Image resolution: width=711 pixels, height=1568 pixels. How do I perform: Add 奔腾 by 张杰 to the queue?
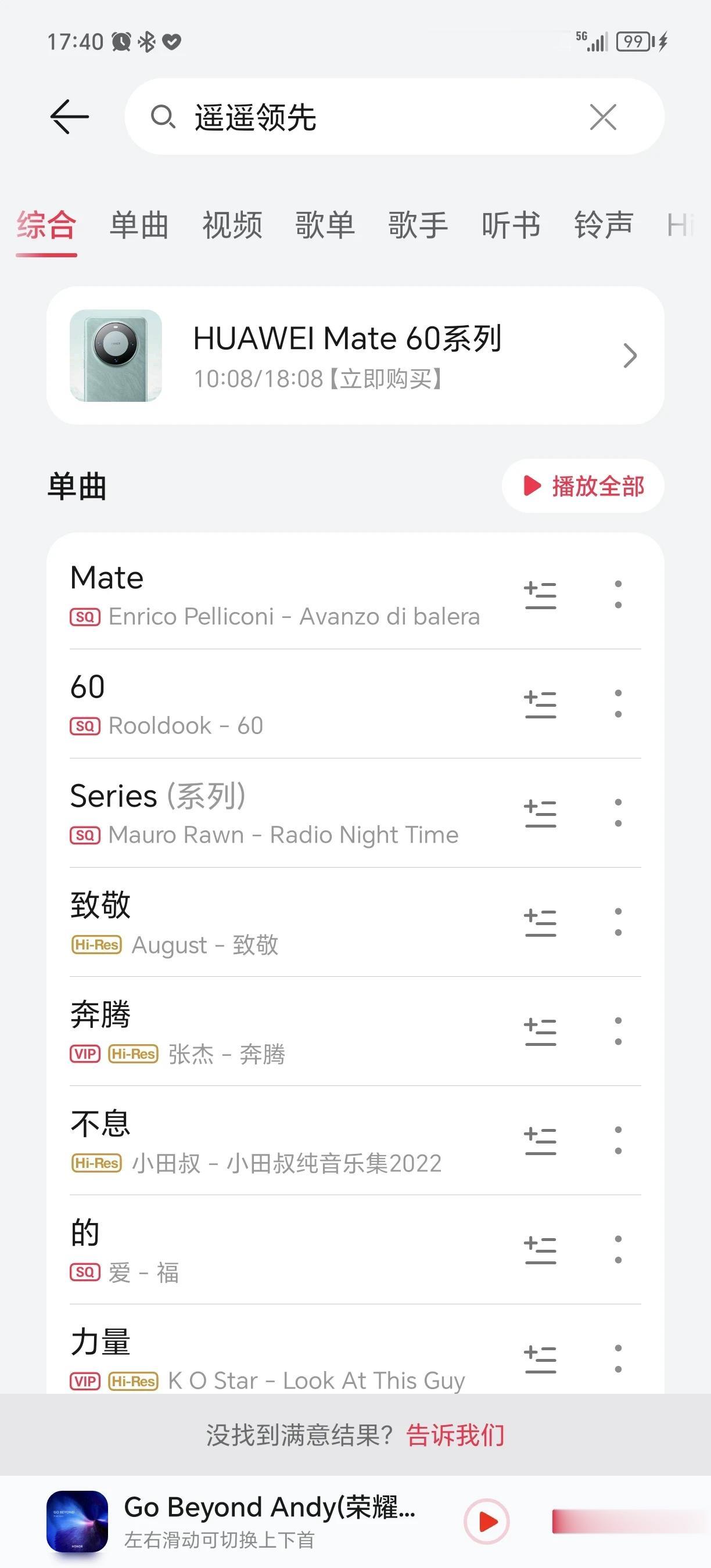tap(540, 1031)
